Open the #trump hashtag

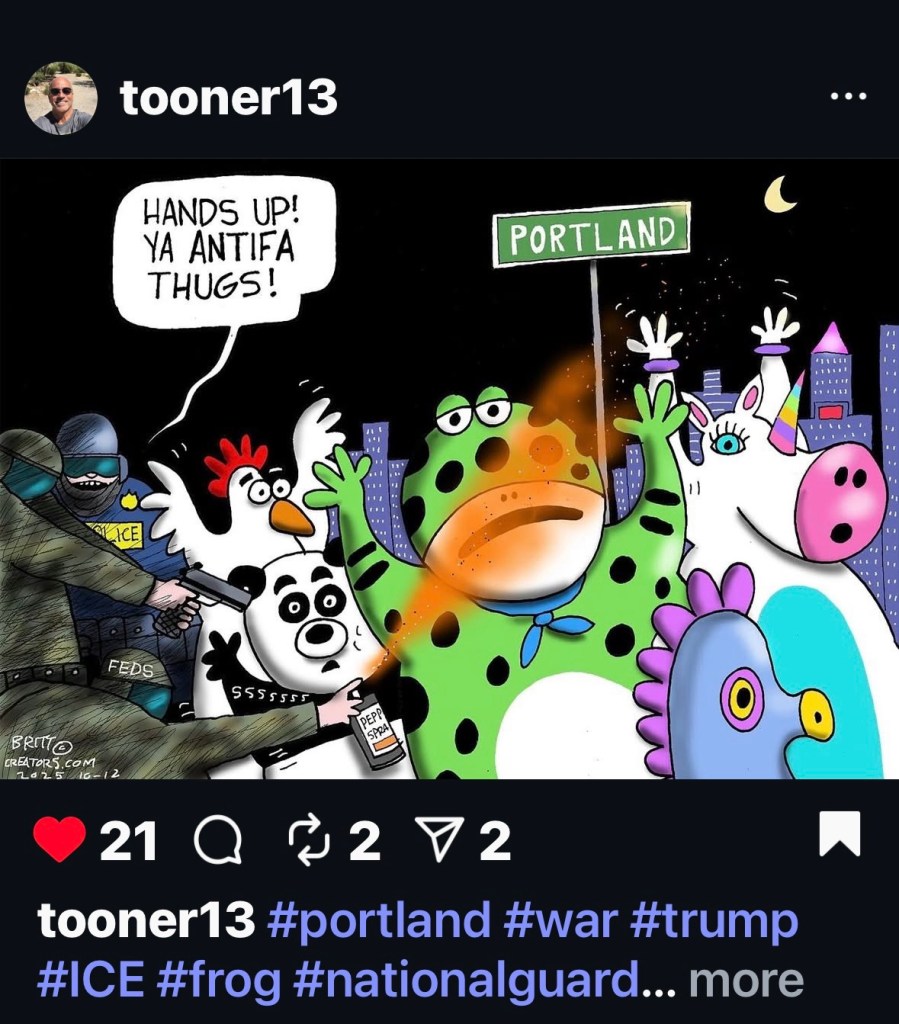click(x=714, y=921)
